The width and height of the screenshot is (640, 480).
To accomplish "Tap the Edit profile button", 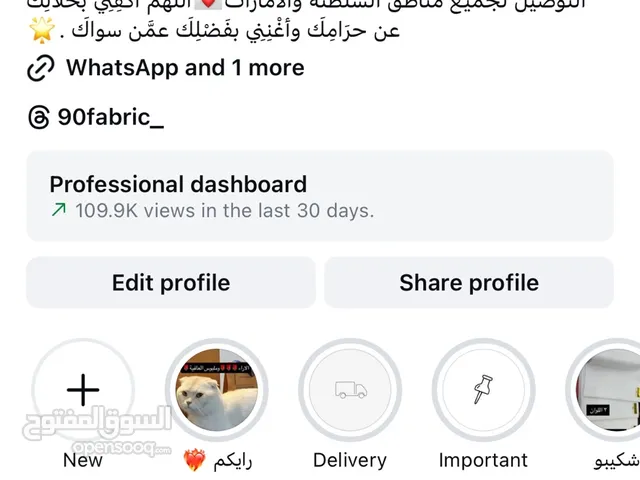I will pyautogui.click(x=171, y=283).
